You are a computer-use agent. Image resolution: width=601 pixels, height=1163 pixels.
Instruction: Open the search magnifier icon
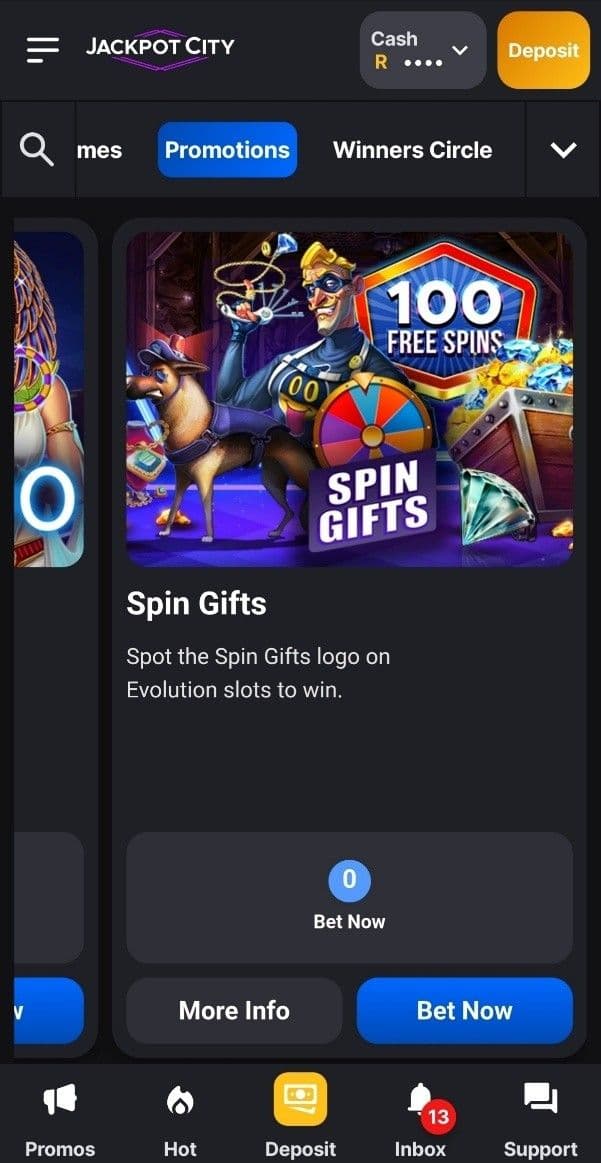coord(37,150)
